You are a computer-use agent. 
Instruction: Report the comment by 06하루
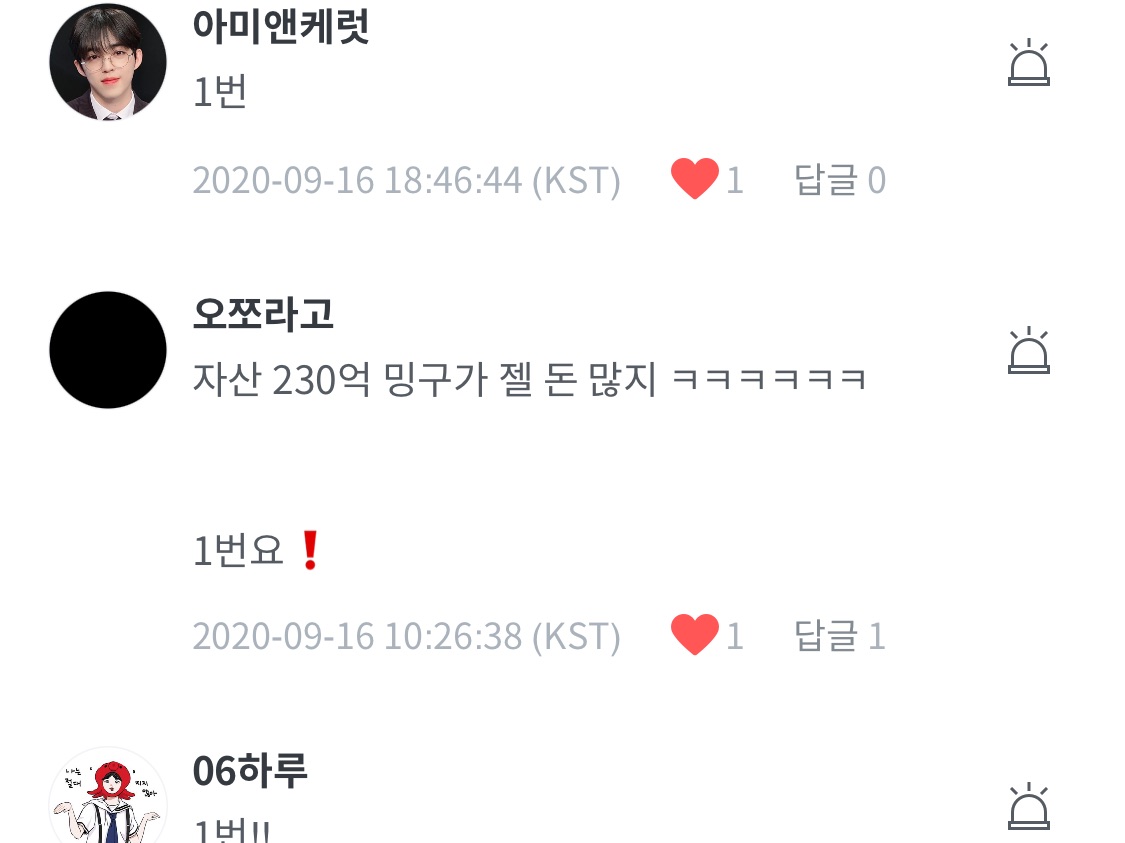click(1028, 806)
